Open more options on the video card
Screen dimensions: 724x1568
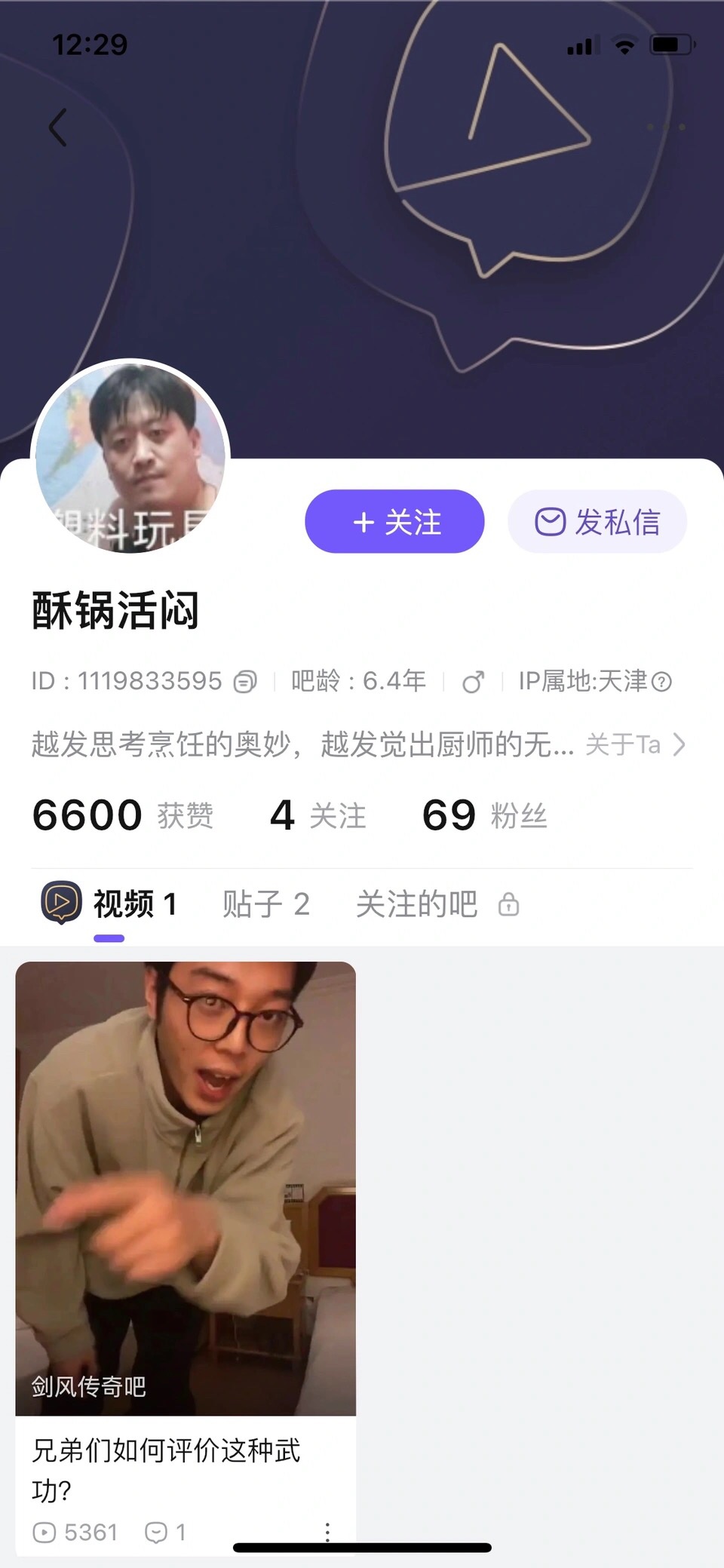[327, 1532]
